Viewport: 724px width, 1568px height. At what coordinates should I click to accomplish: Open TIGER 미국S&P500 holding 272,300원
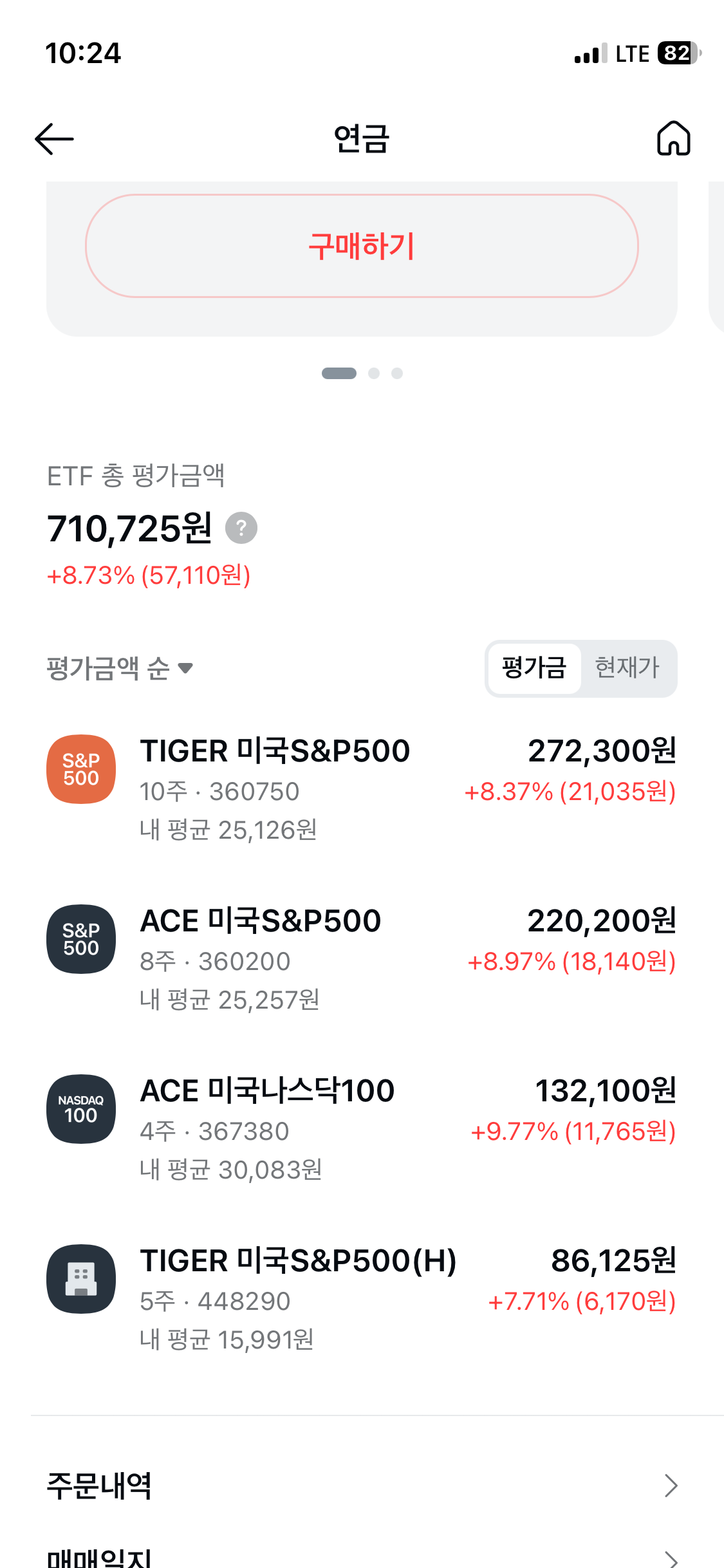click(x=362, y=789)
